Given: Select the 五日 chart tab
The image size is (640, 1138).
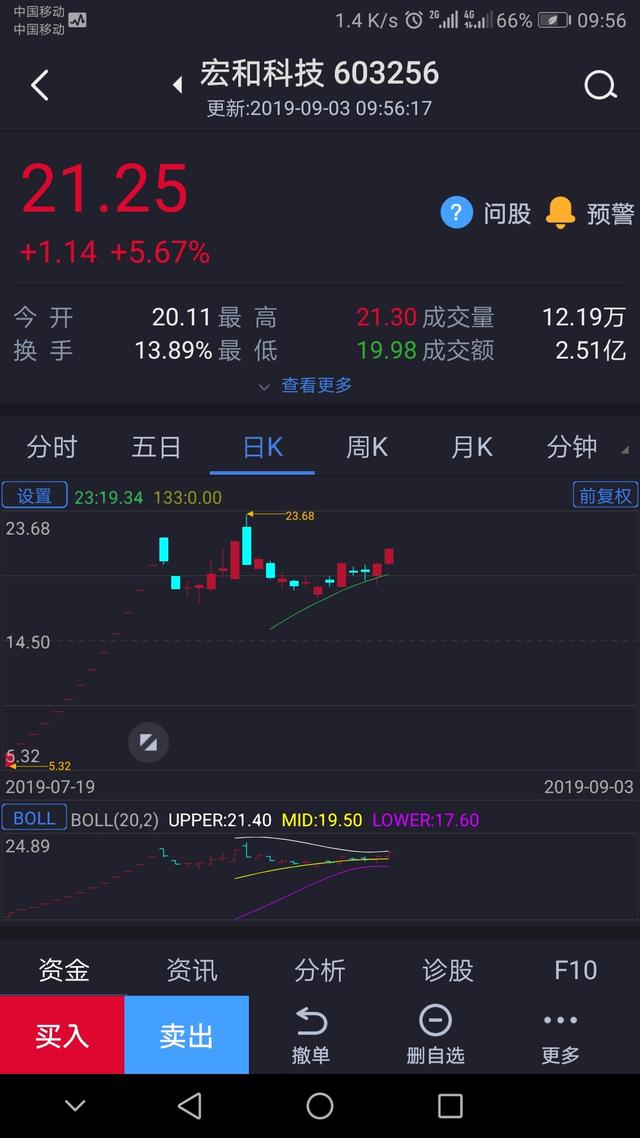Looking at the screenshot, I should (x=156, y=447).
